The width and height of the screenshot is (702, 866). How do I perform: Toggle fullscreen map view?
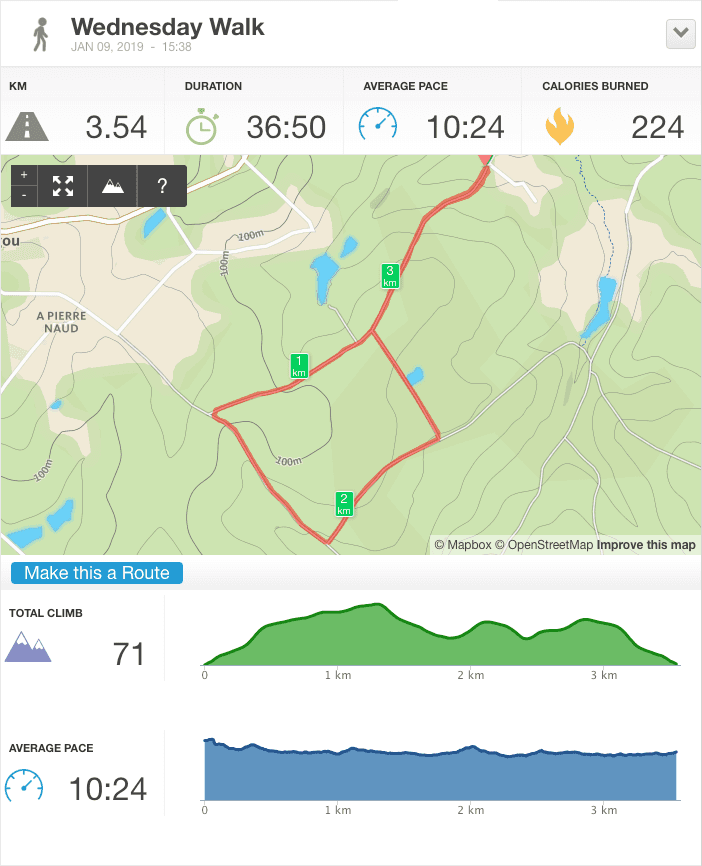click(x=63, y=186)
